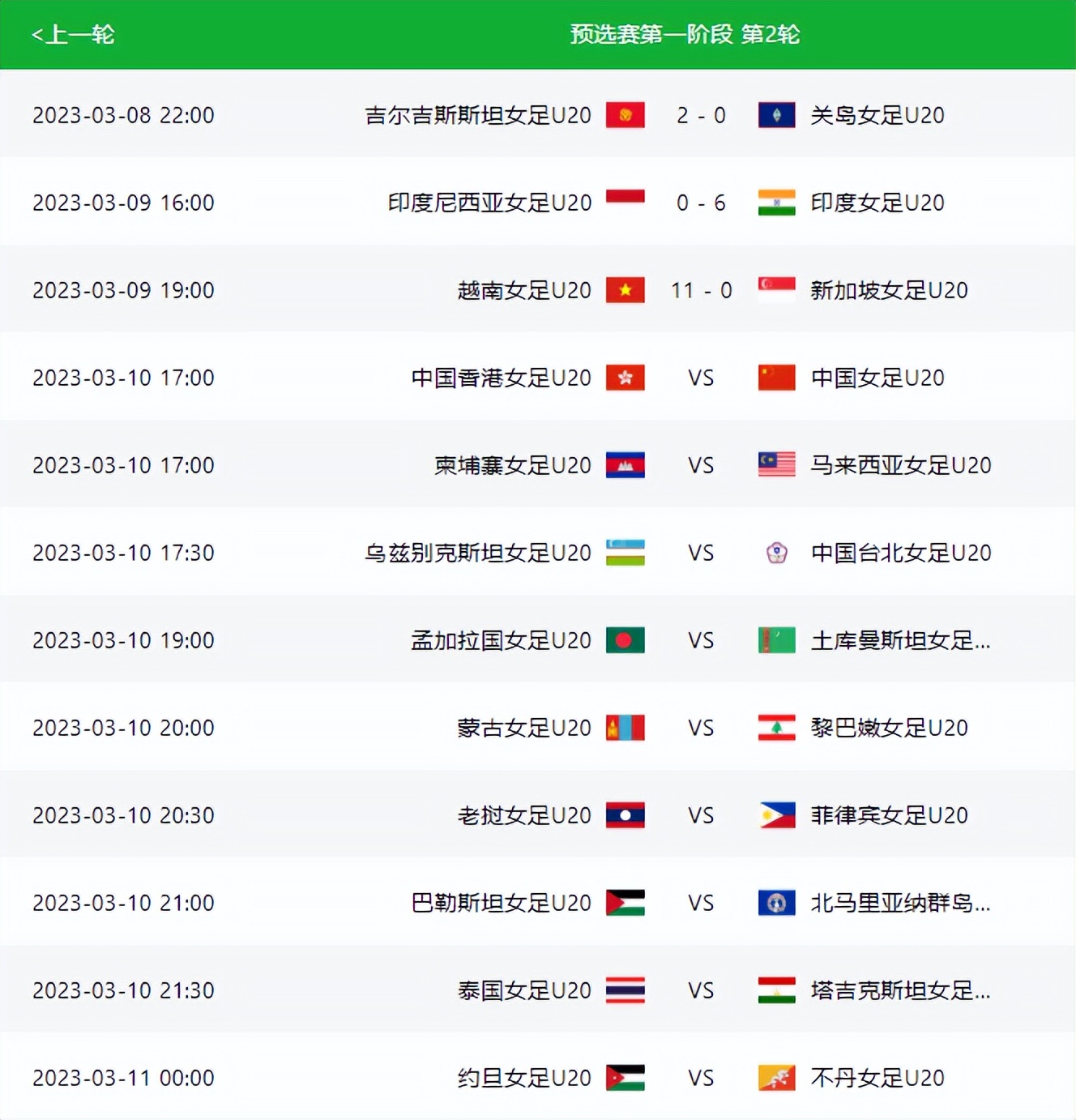Select the 约旦 vs 不丹 match

point(701,1078)
